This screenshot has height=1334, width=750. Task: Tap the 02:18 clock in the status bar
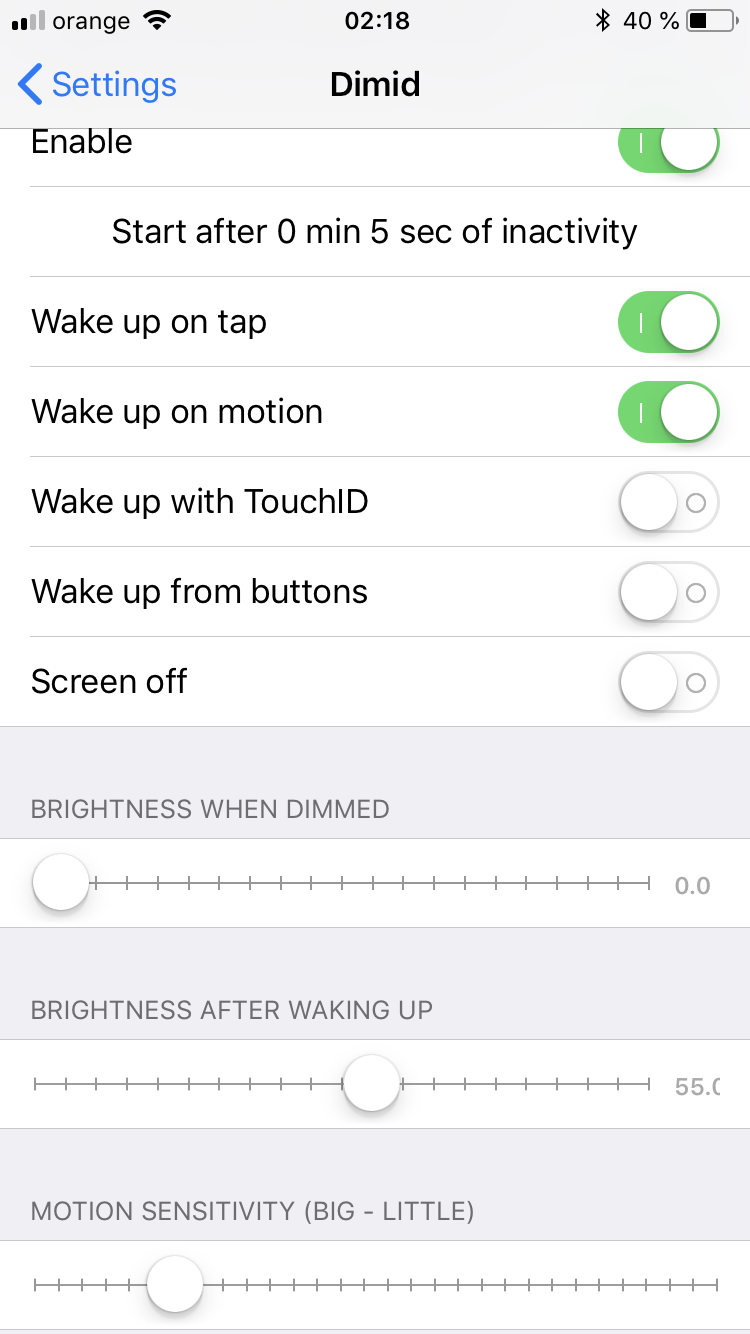(x=375, y=20)
